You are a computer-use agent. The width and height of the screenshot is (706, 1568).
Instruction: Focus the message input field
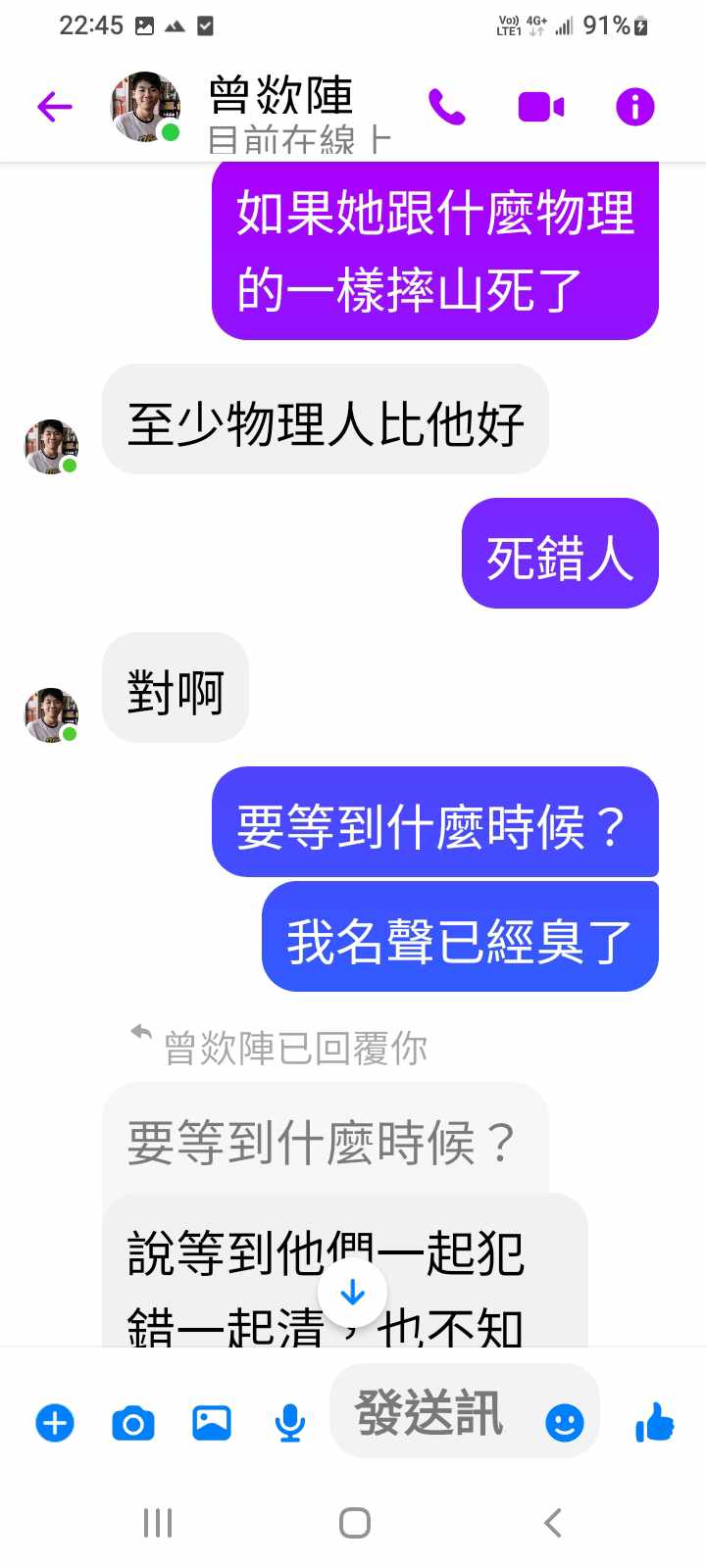pos(431,1413)
